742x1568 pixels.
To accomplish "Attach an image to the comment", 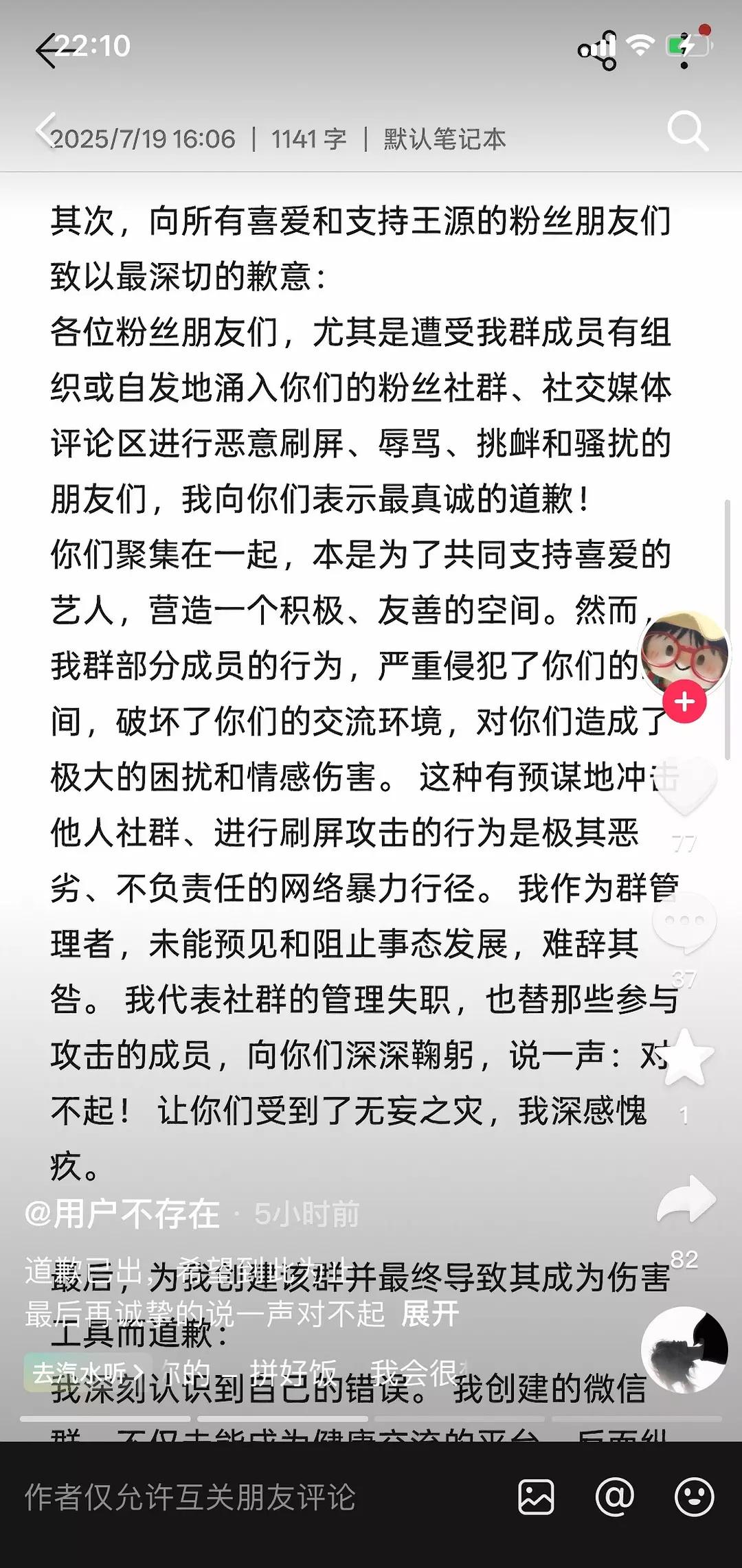I will tap(537, 1497).
